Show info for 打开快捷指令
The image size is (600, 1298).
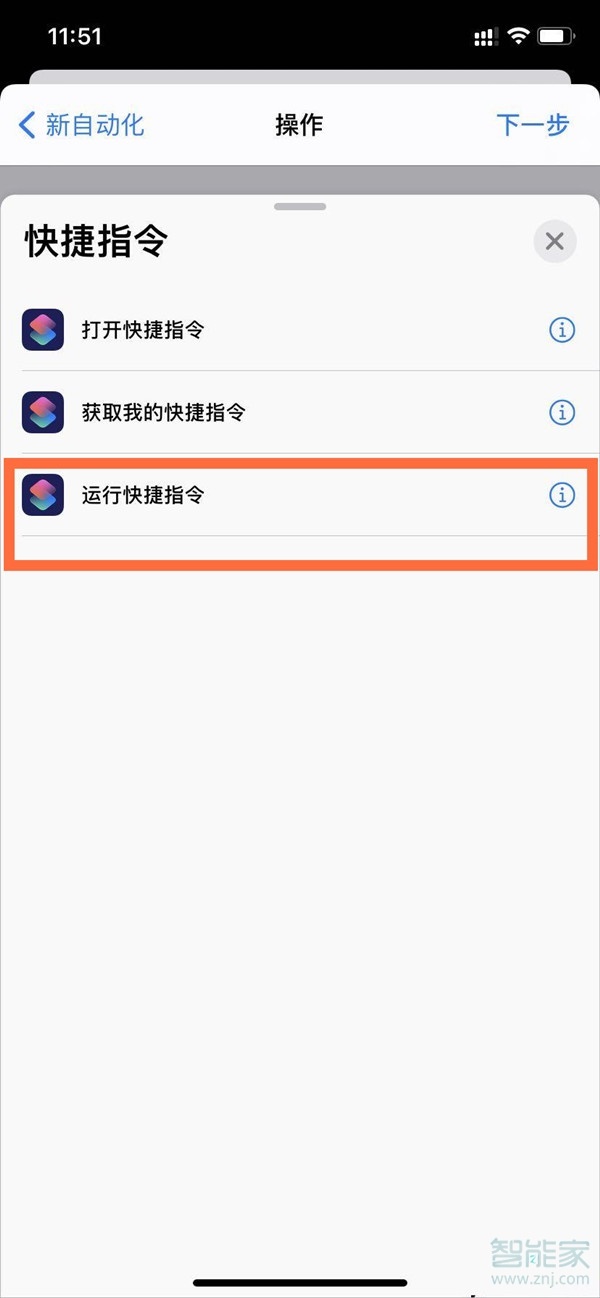562,330
